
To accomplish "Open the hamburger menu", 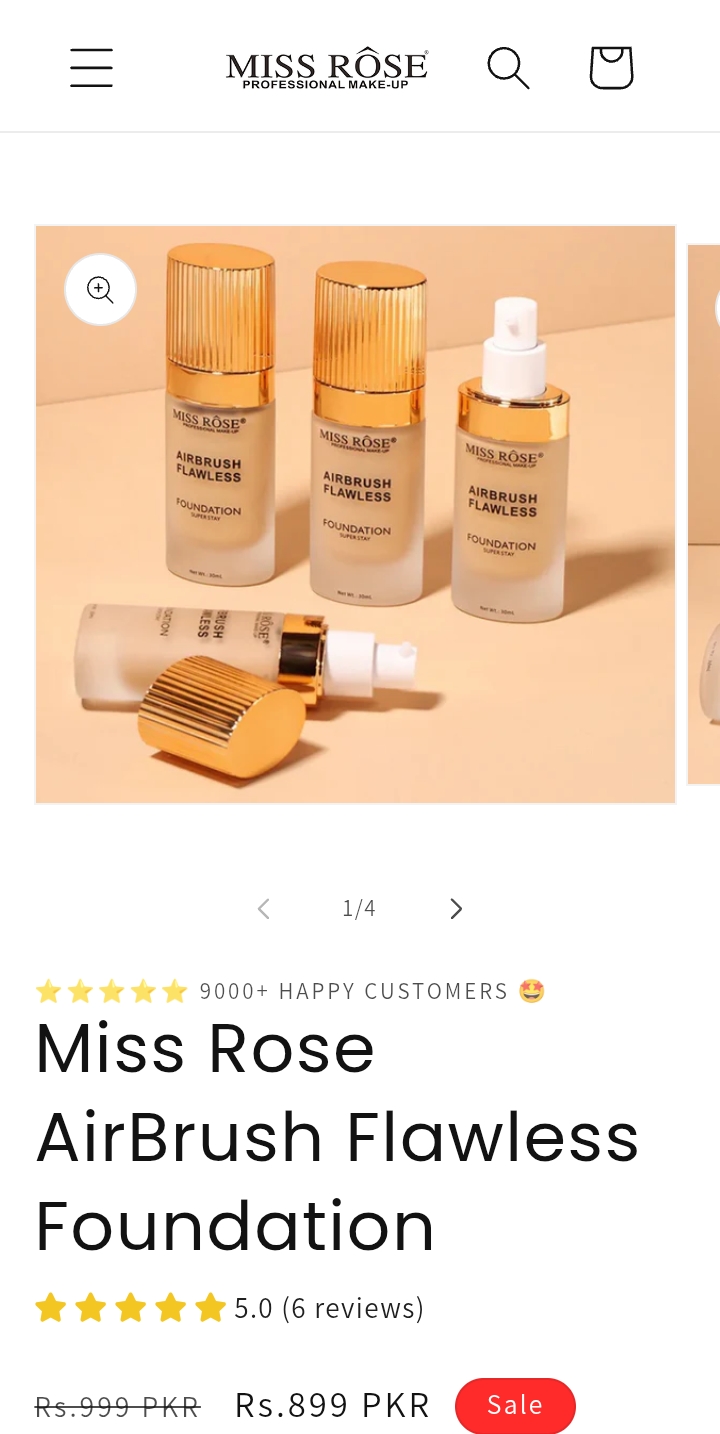I will tap(91, 68).
